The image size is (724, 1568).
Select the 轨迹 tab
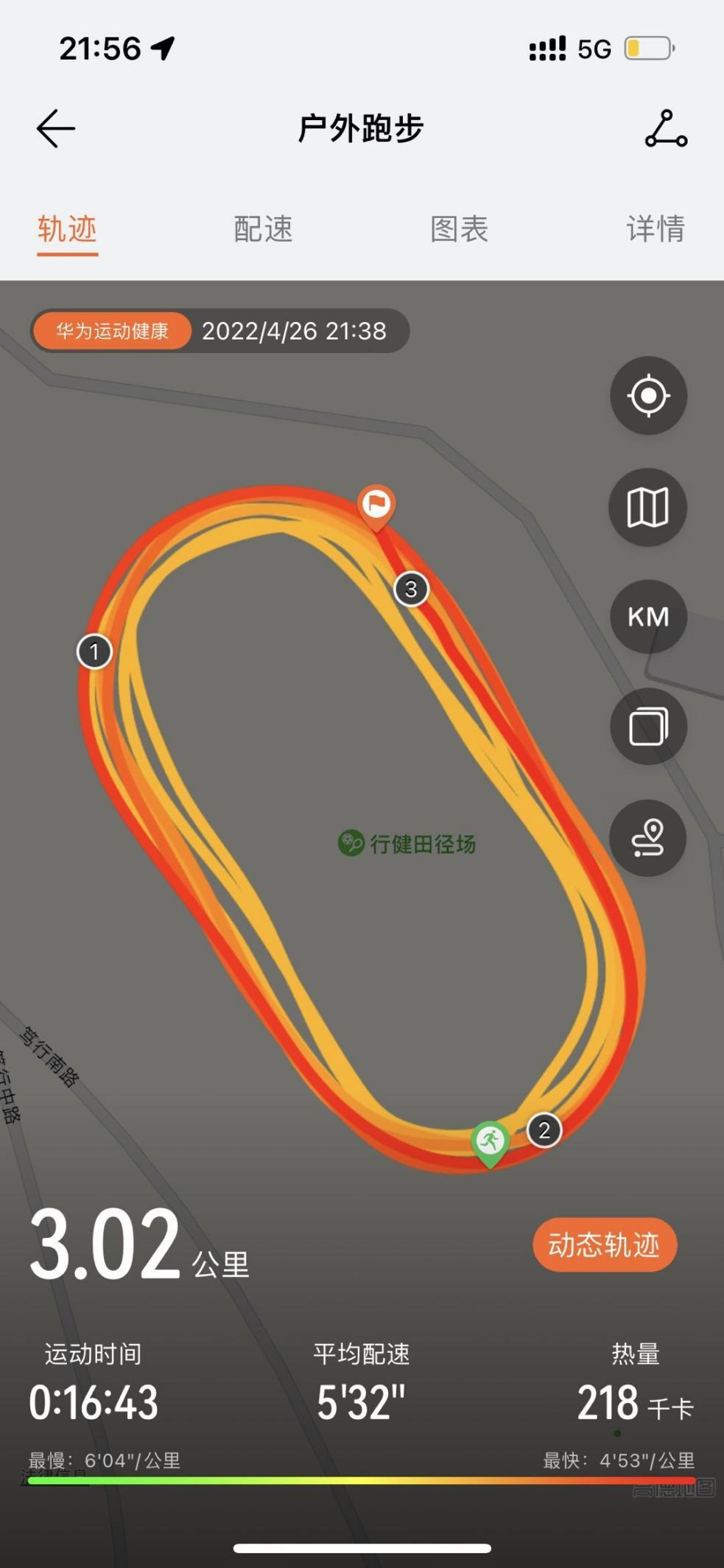(x=67, y=229)
